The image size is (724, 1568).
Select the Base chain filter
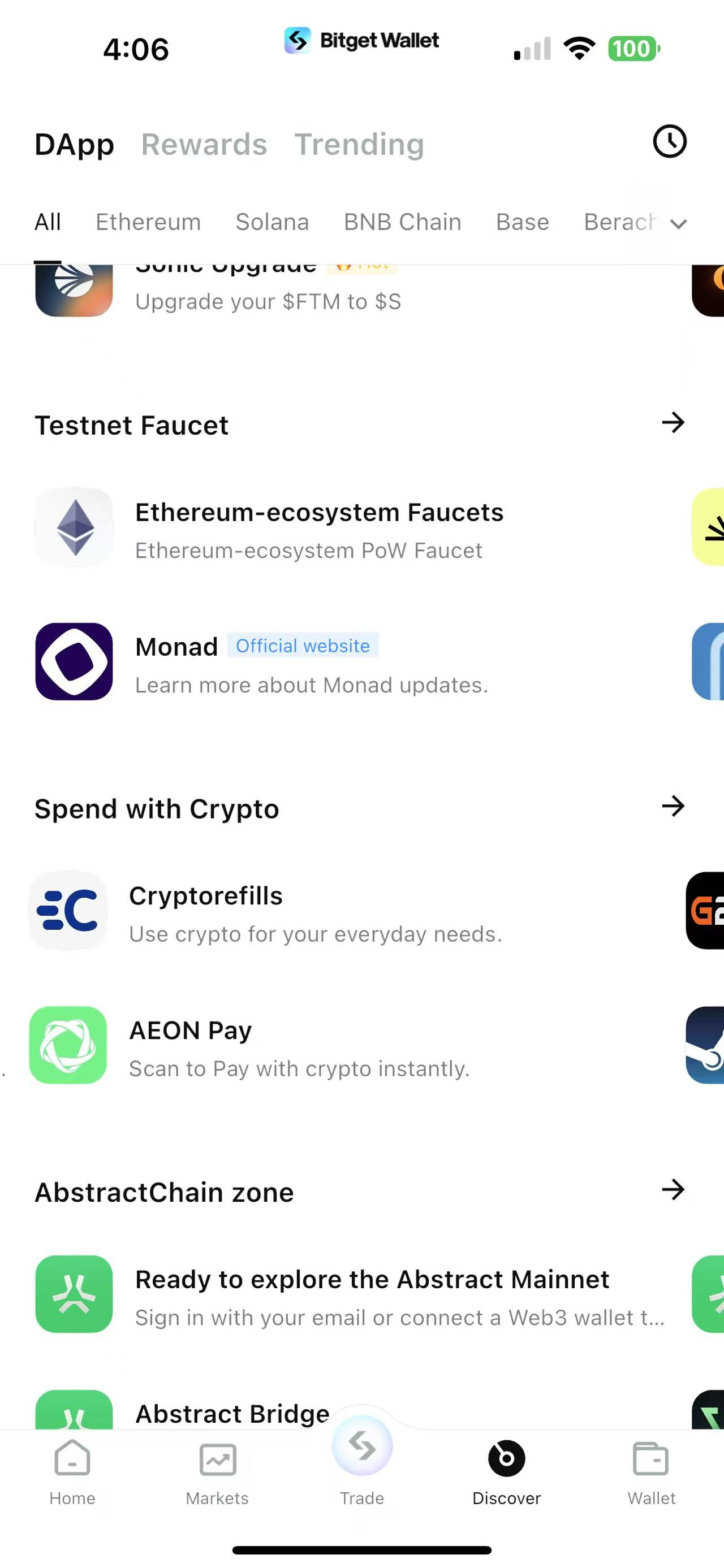click(523, 222)
